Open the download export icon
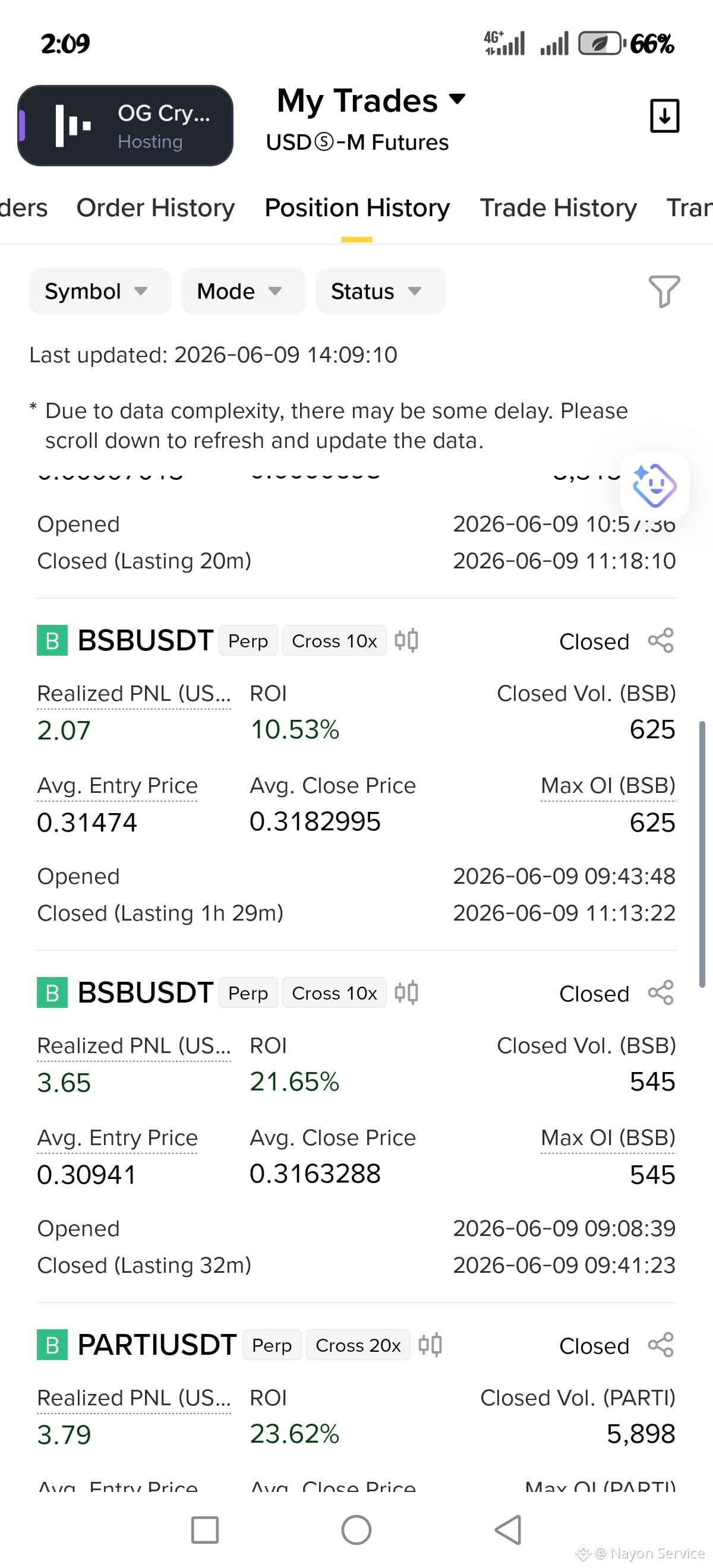 (664, 116)
